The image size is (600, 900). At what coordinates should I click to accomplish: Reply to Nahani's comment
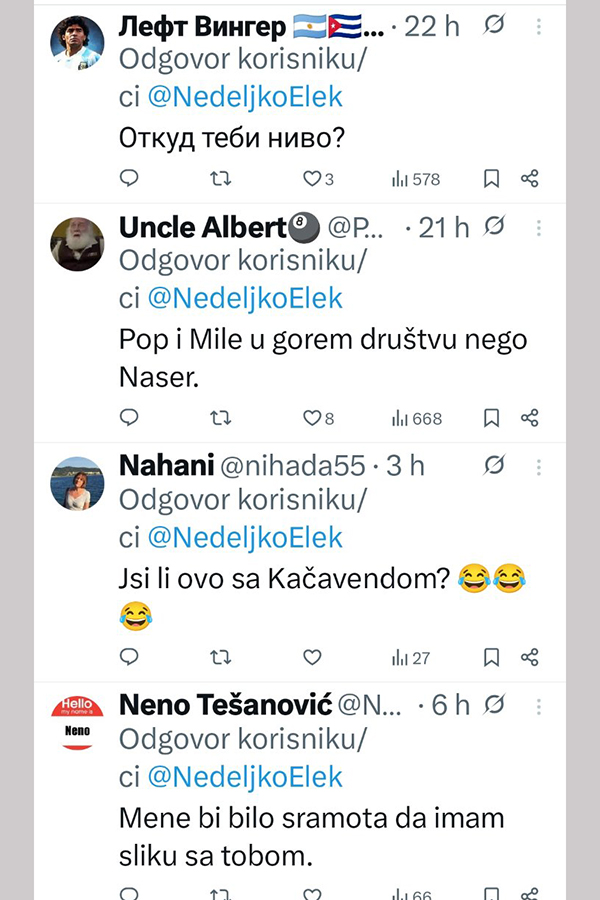[129, 657]
